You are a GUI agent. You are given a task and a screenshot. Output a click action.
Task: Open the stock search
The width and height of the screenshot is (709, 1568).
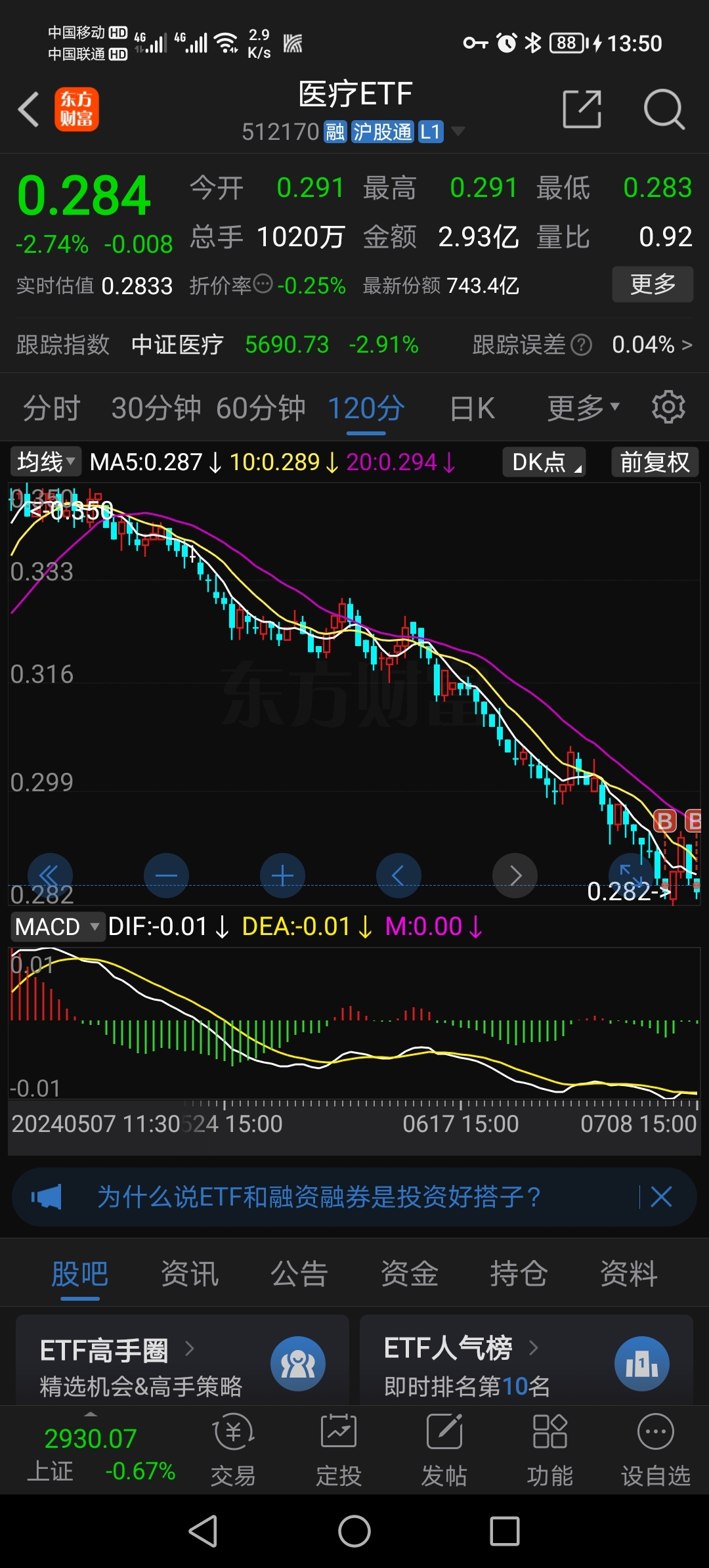pyautogui.click(x=664, y=109)
